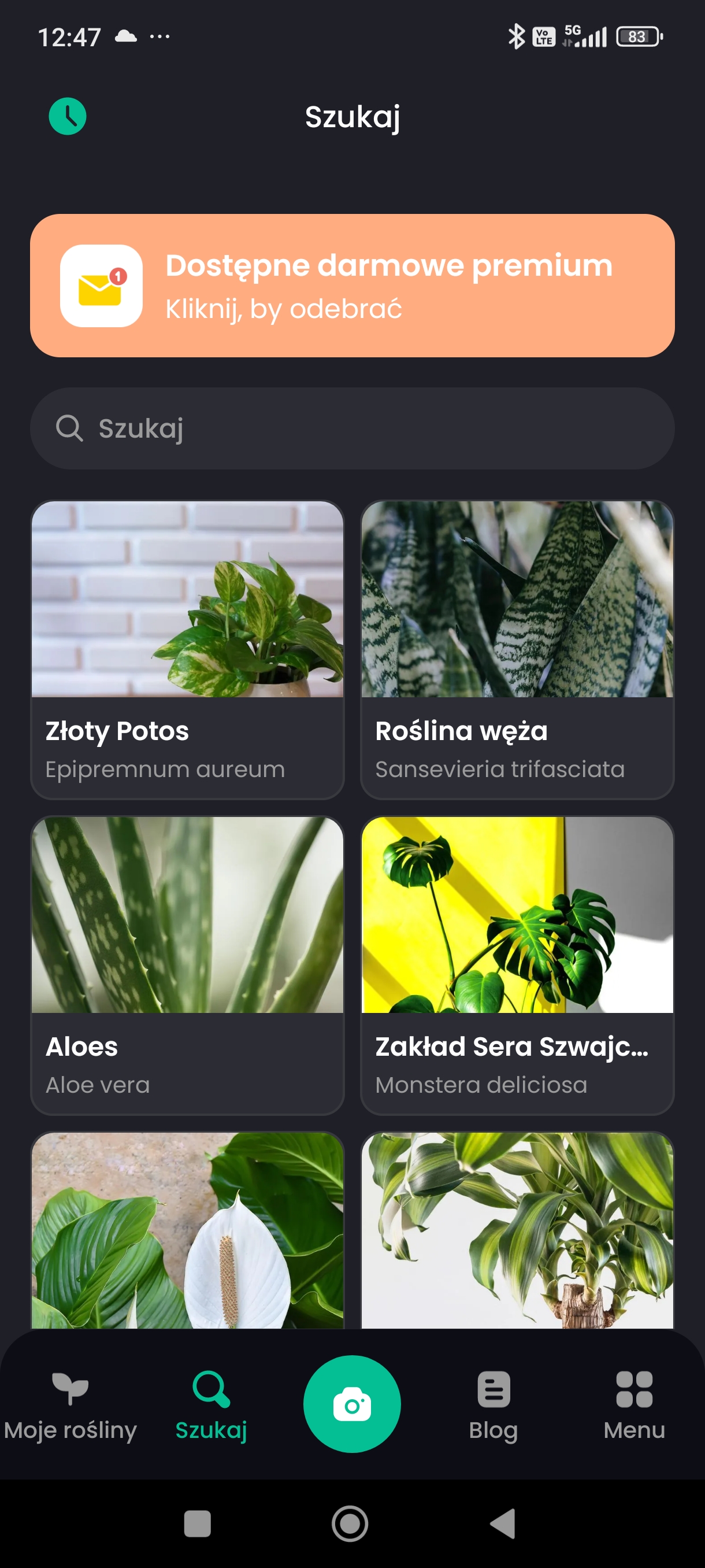This screenshot has height=1568, width=705.
Task: Tap the system home button
Action: tap(350, 1523)
